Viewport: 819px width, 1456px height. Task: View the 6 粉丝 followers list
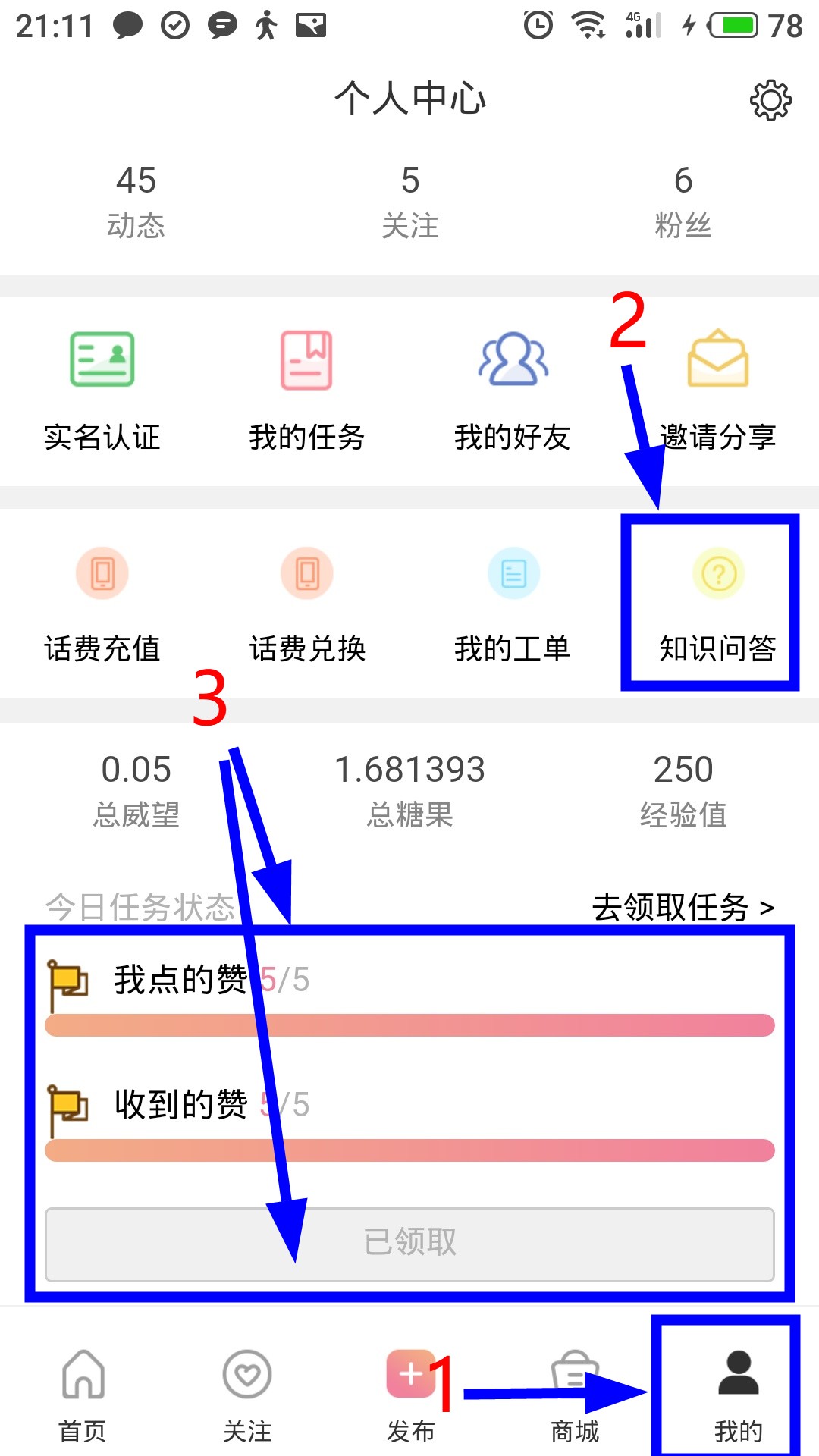click(x=683, y=201)
